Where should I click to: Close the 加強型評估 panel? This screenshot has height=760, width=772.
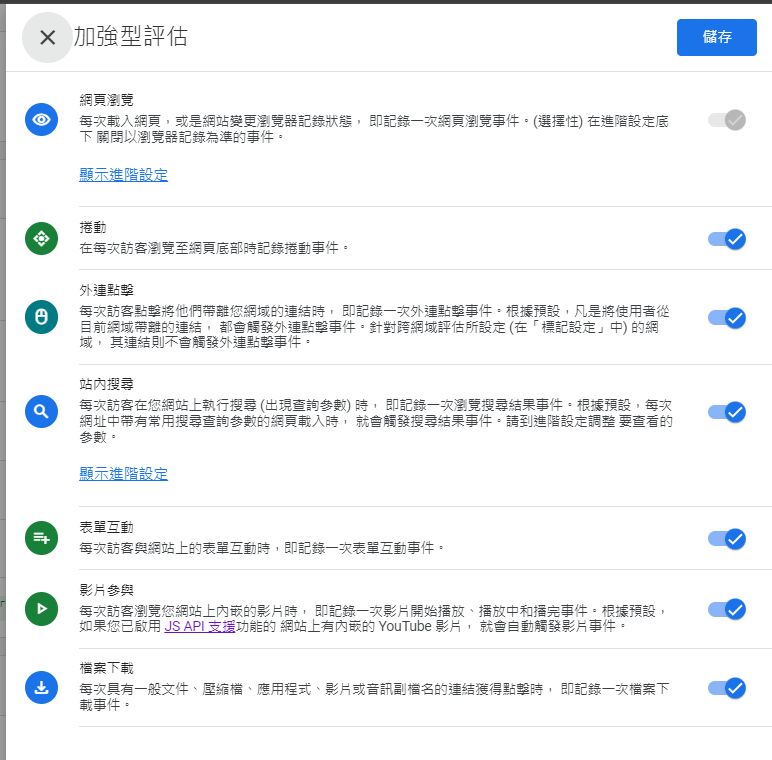click(47, 38)
